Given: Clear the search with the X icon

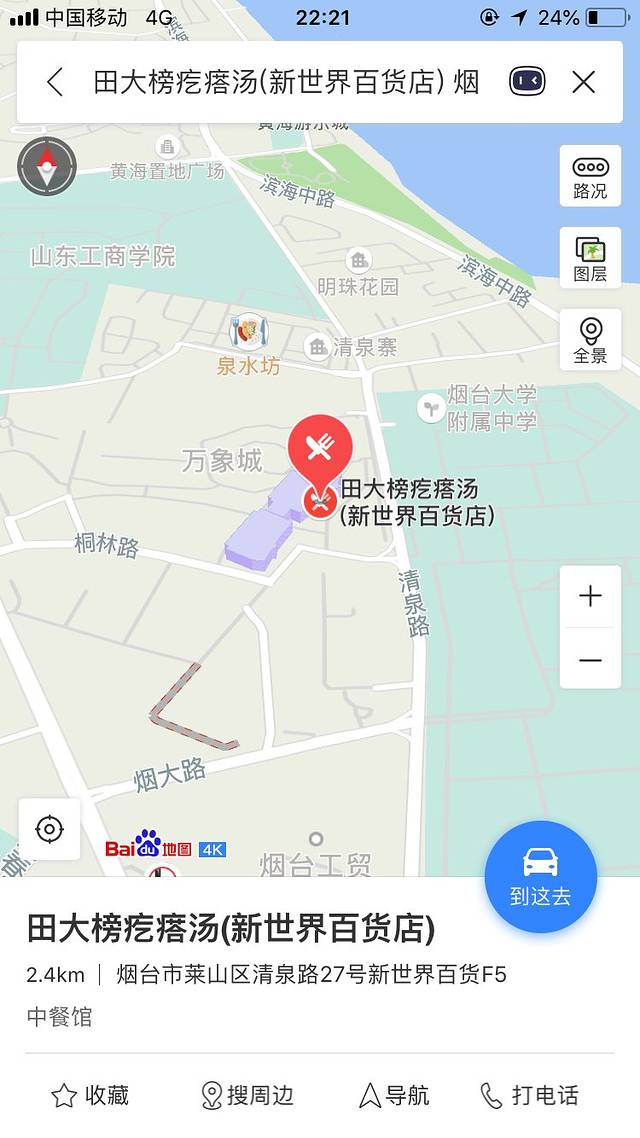Looking at the screenshot, I should click(584, 82).
